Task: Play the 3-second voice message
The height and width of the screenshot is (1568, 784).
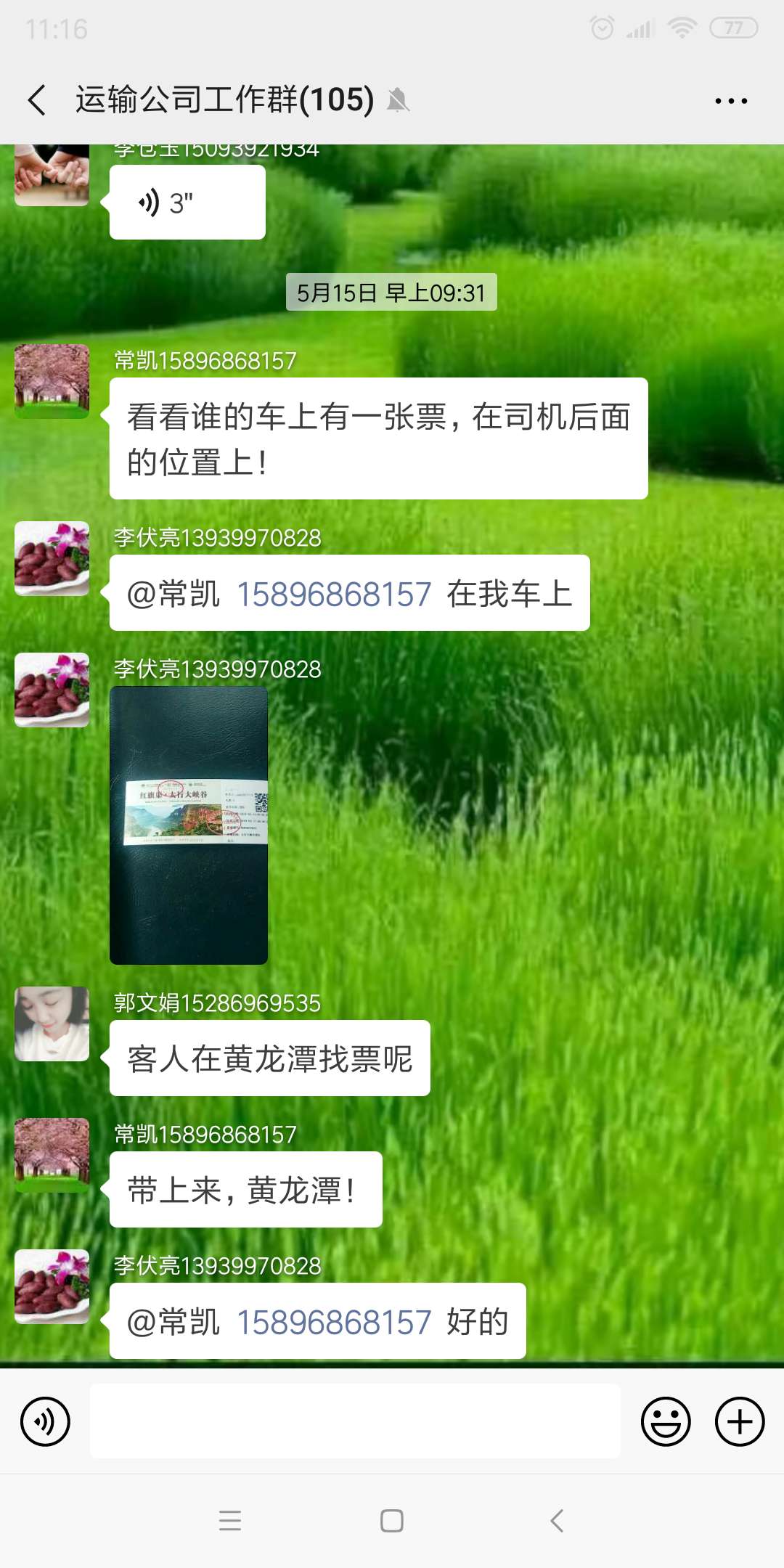Action: click(187, 203)
